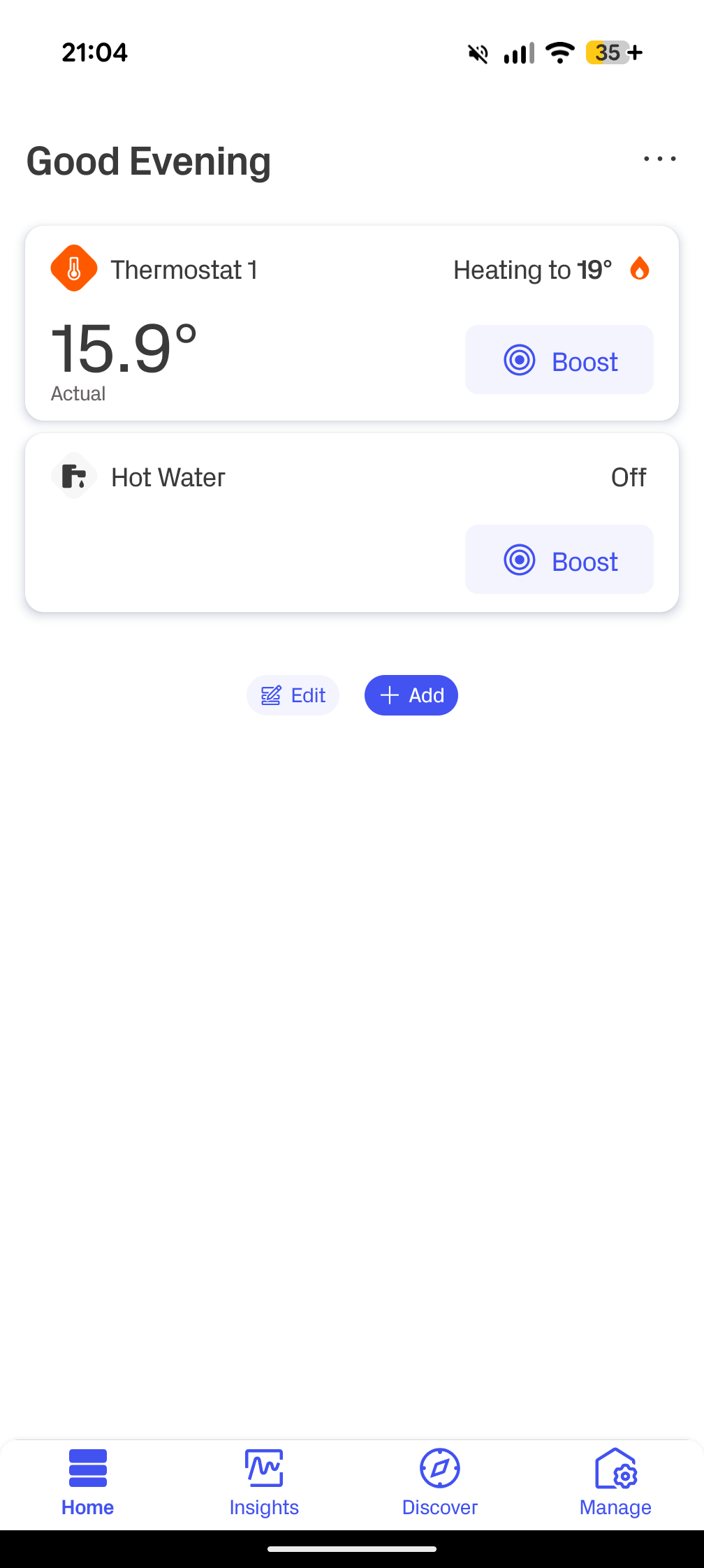Tap the Edit button
Screen dimensions: 704x1568
293,695
